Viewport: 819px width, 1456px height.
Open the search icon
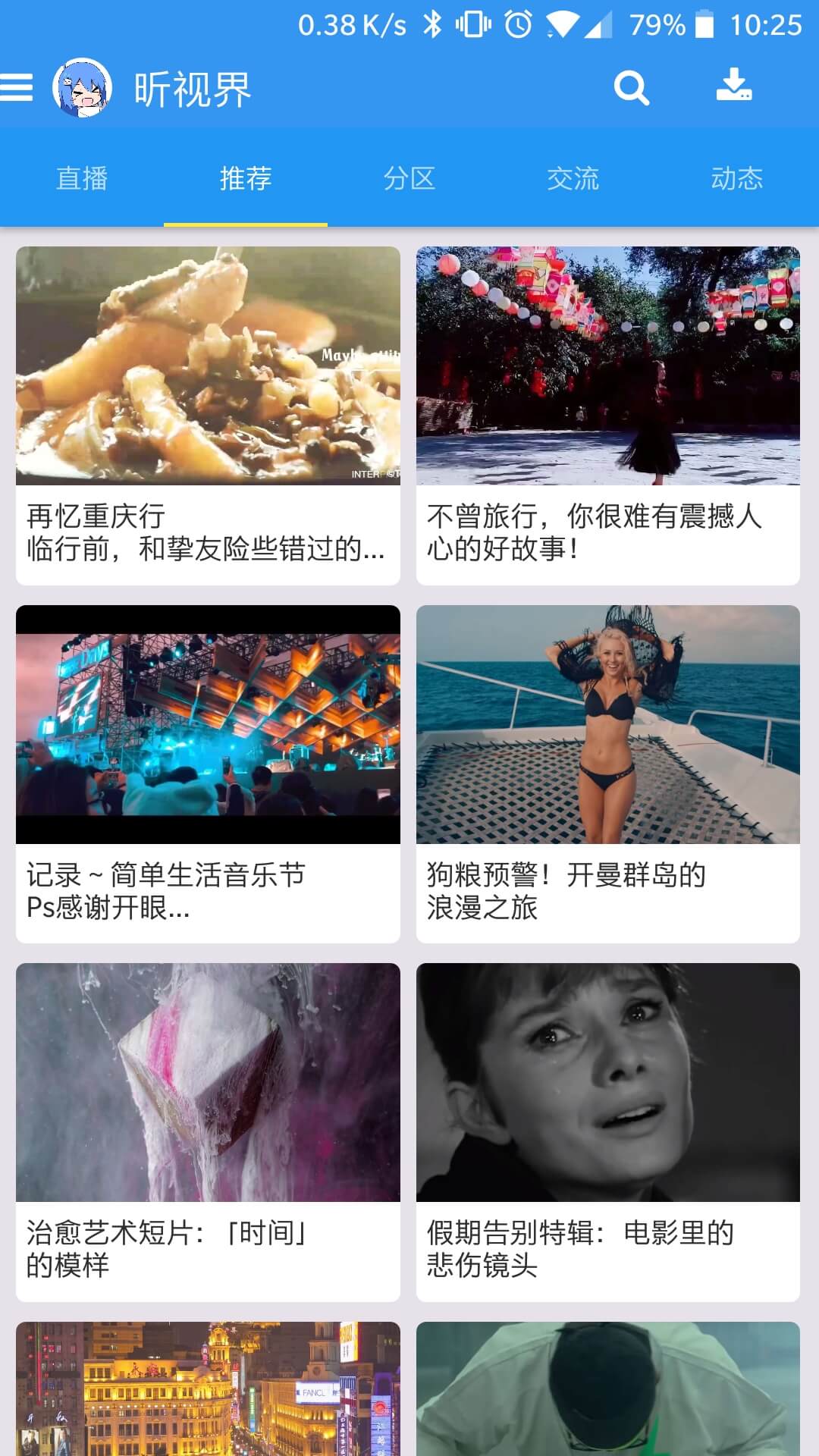click(x=631, y=88)
